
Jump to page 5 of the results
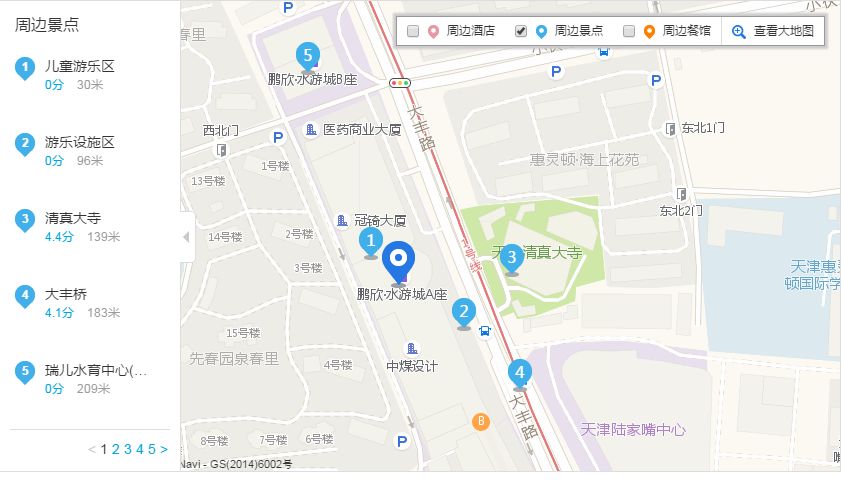[152, 449]
